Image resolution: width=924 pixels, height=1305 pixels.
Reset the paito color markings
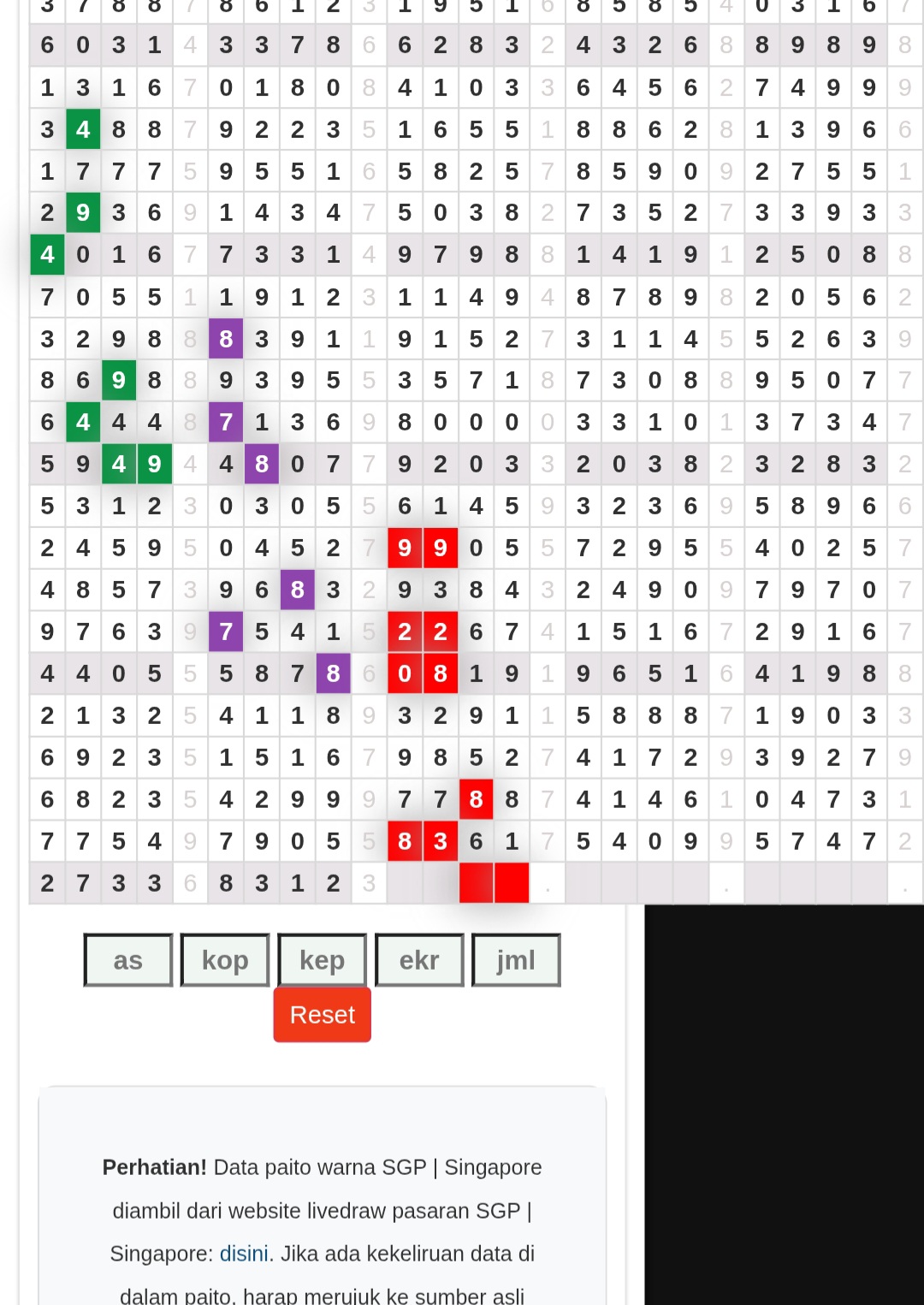323,1015
